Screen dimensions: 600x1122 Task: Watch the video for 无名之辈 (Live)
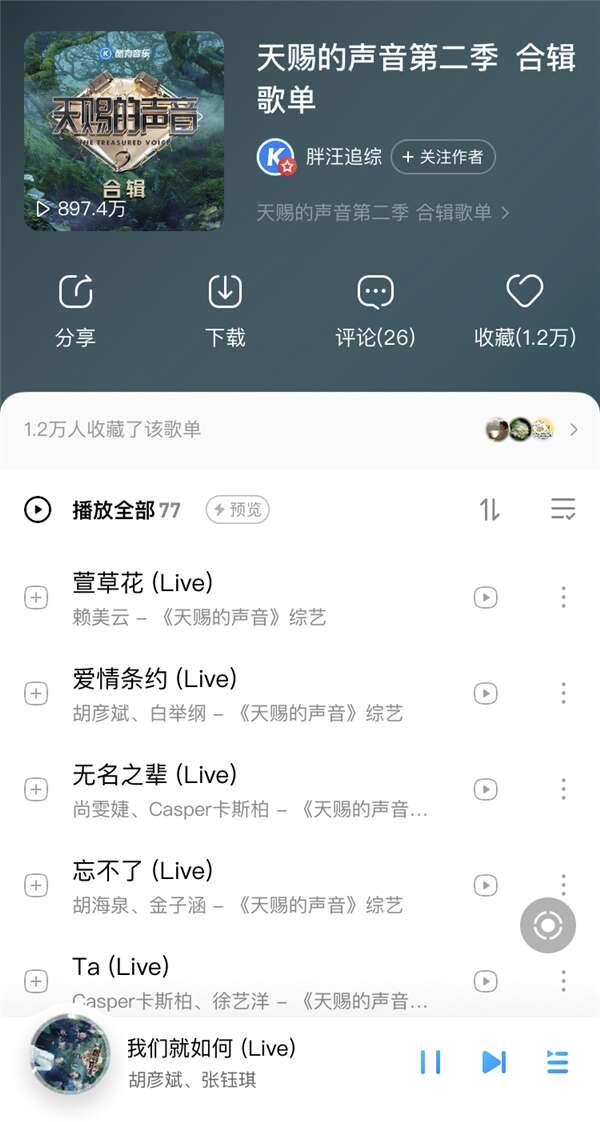coord(485,789)
